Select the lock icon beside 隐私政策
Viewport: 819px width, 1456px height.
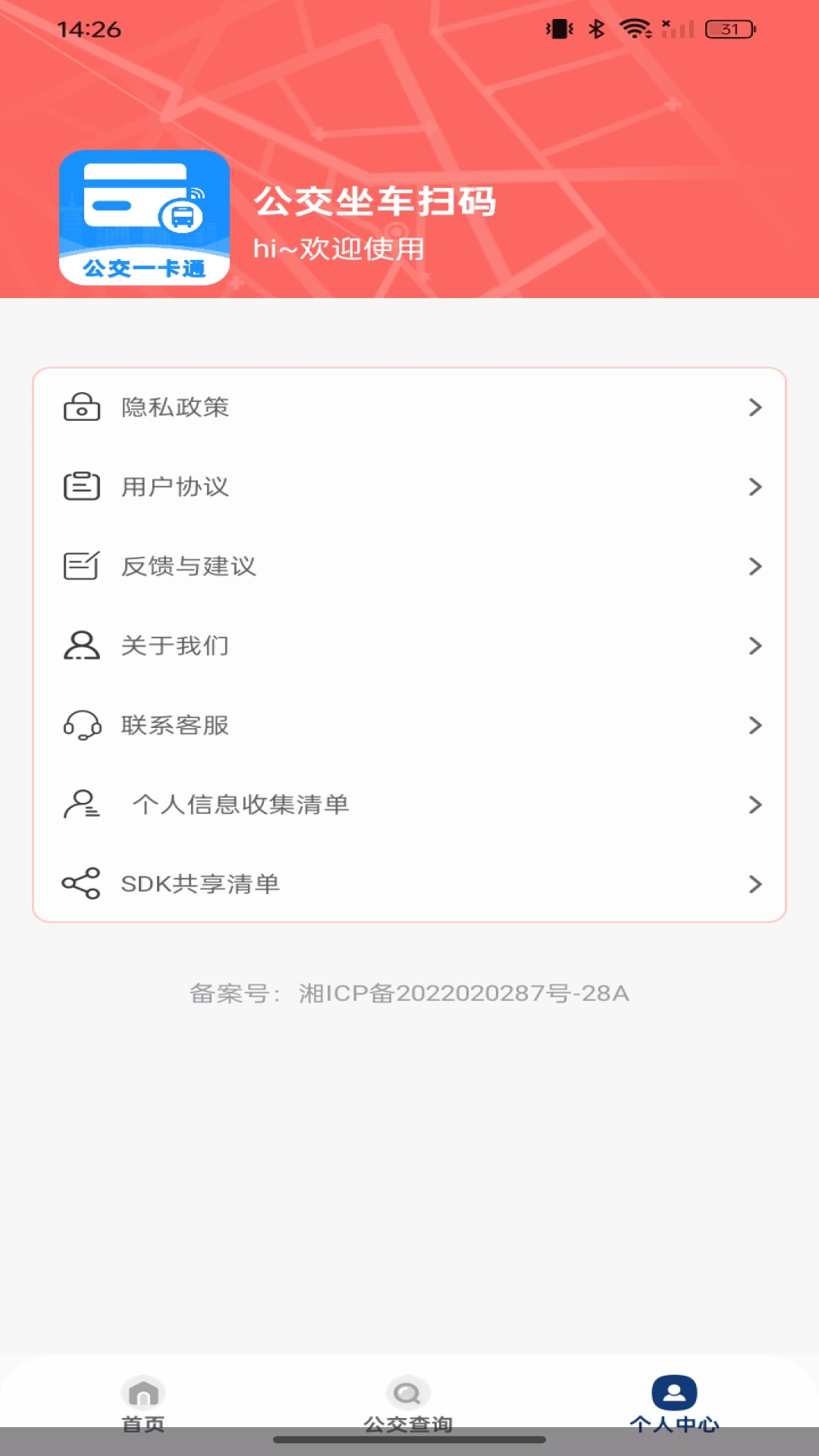coord(81,408)
